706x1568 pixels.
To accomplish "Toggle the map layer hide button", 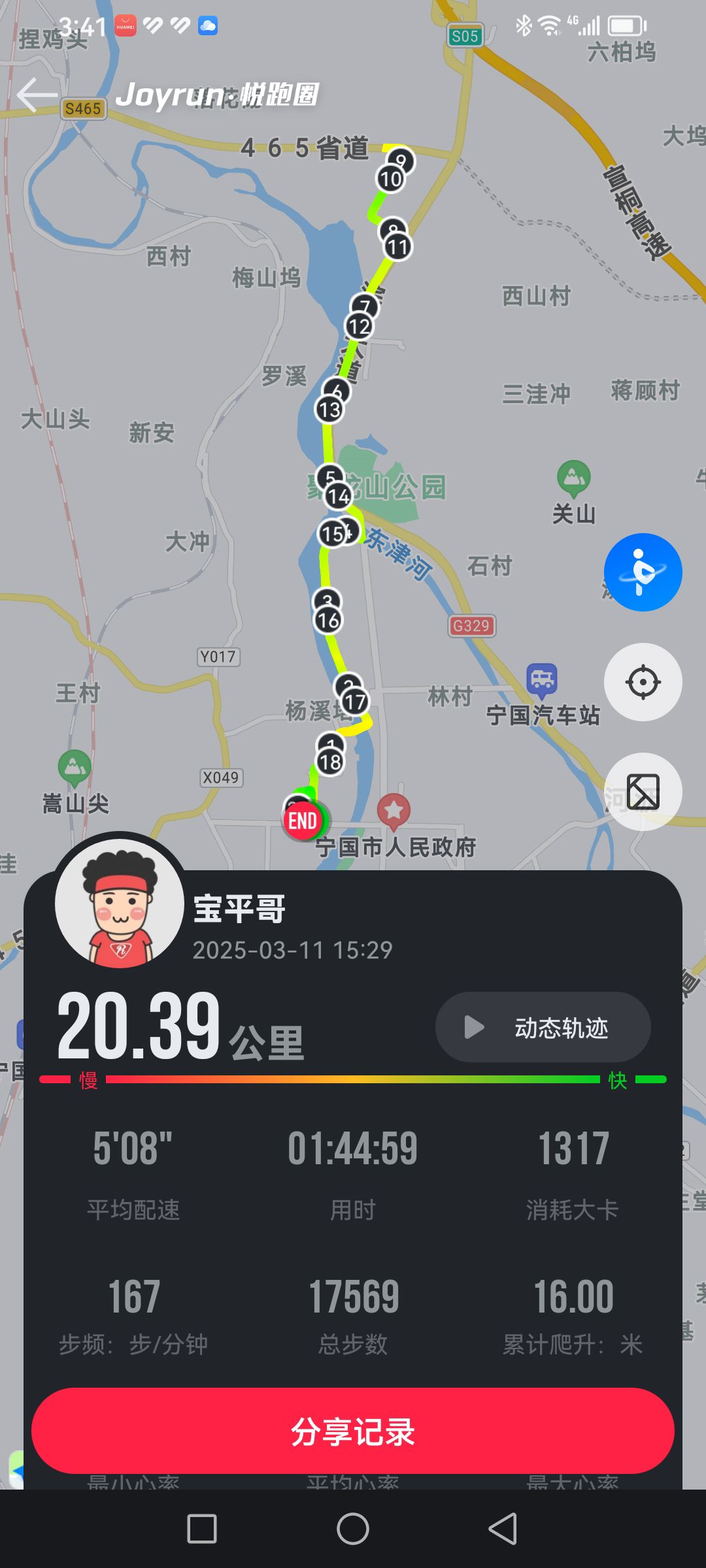I will [643, 792].
